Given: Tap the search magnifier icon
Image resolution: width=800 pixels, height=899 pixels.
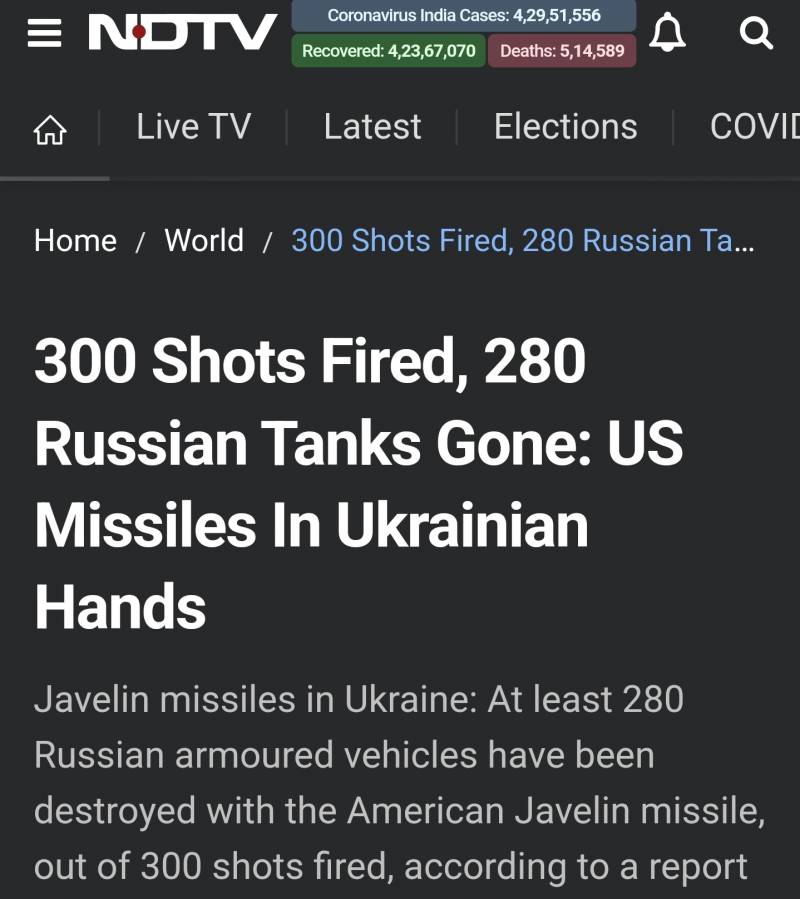Looking at the screenshot, I should pos(755,34).
